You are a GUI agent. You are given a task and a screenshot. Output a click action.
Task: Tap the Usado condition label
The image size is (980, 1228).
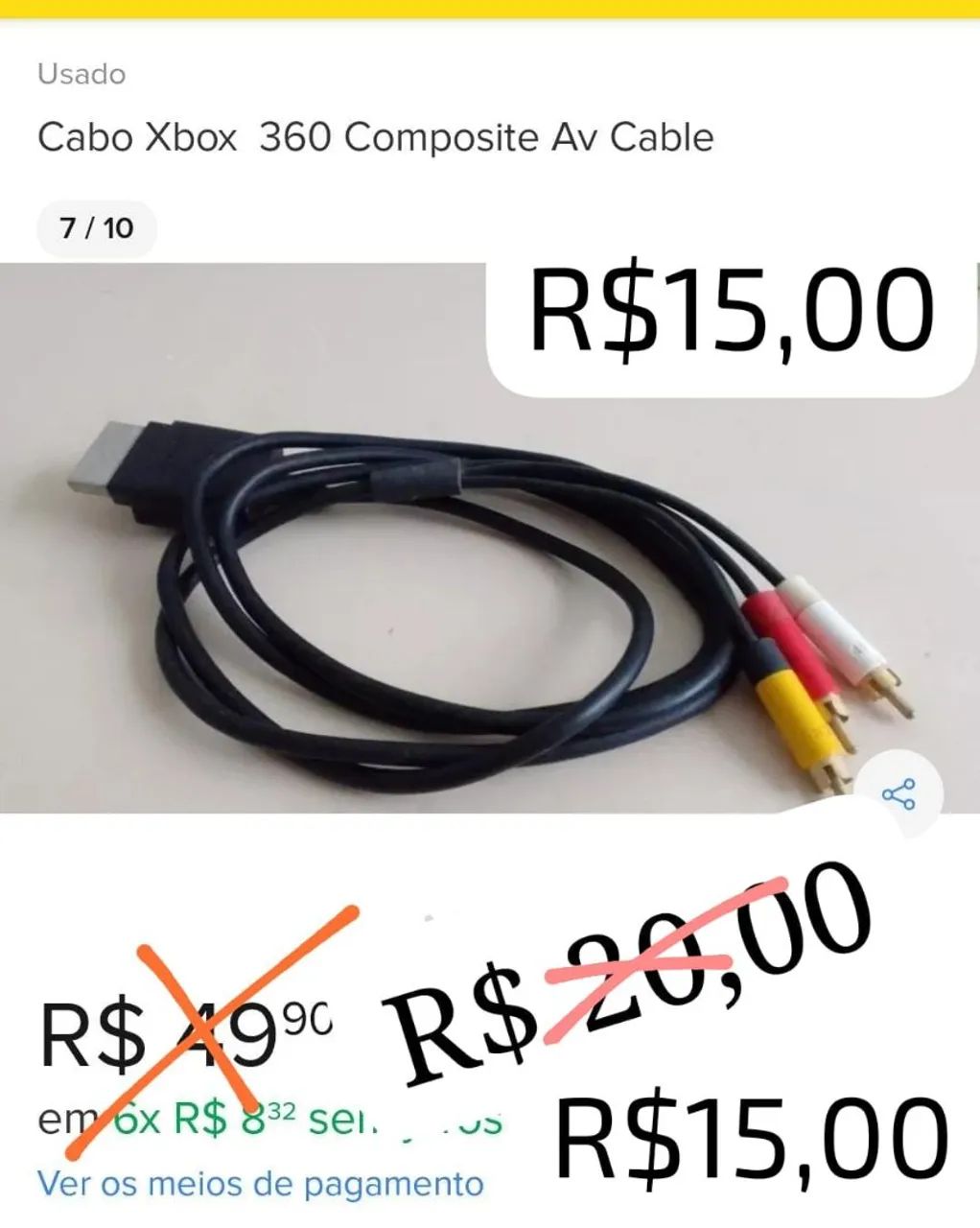pyautogui.click(x=81, y=75)
